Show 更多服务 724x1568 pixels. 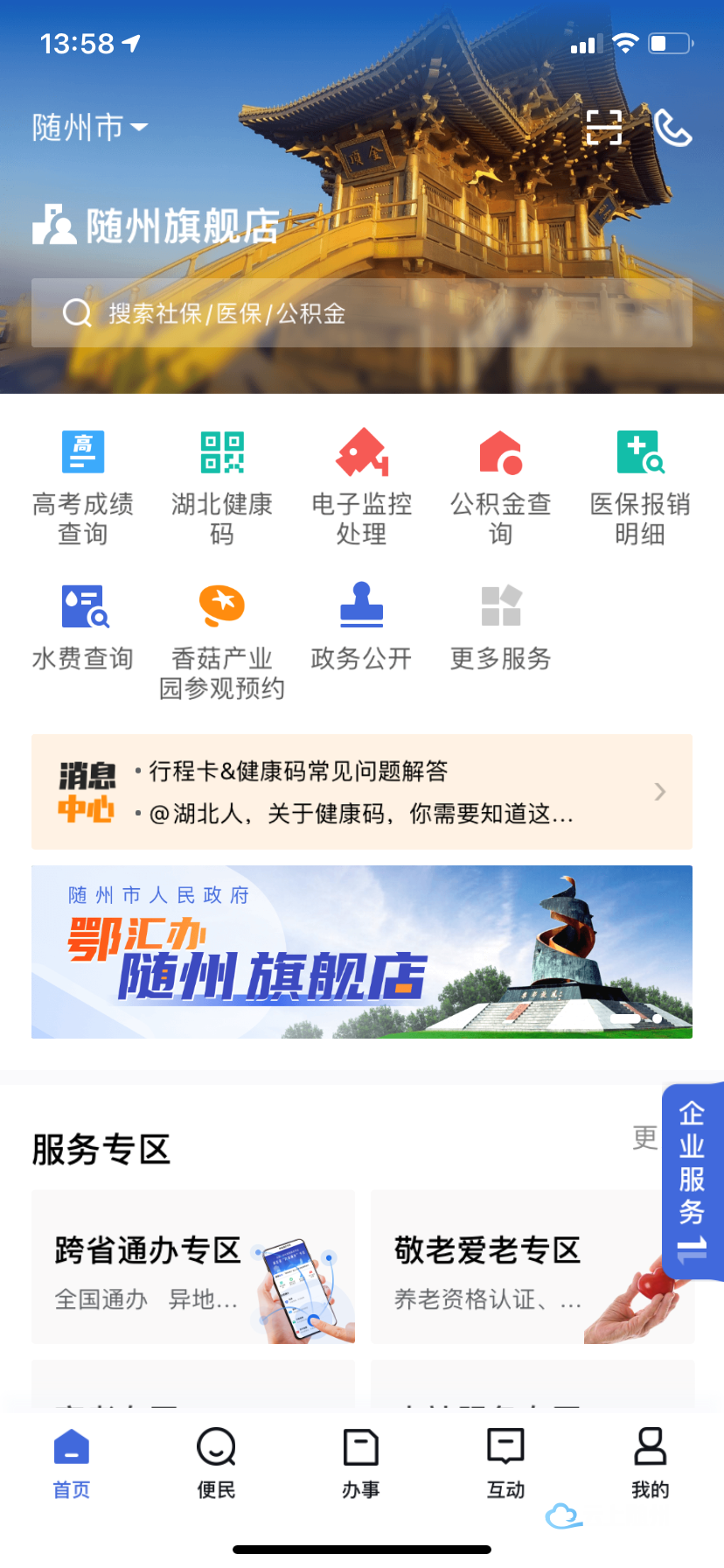(x=500, y=626)
